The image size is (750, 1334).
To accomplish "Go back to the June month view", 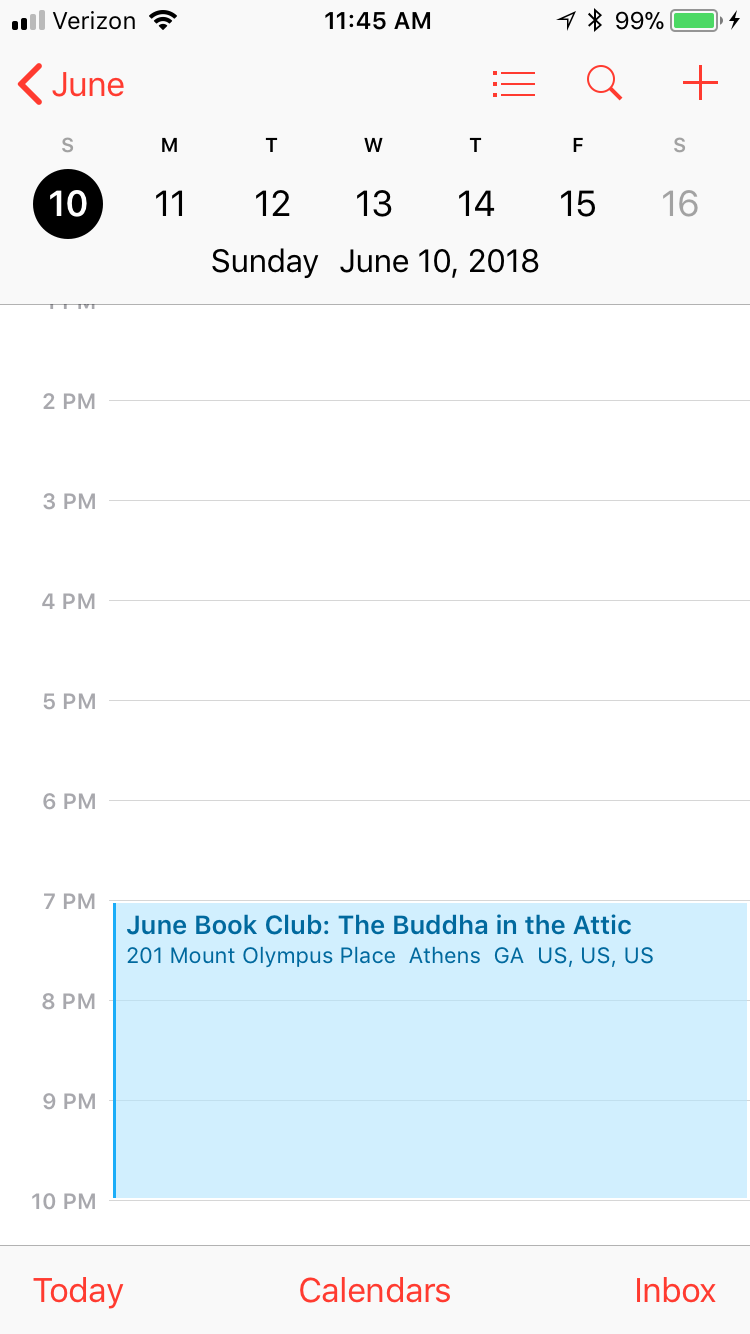I will (72, 85).
